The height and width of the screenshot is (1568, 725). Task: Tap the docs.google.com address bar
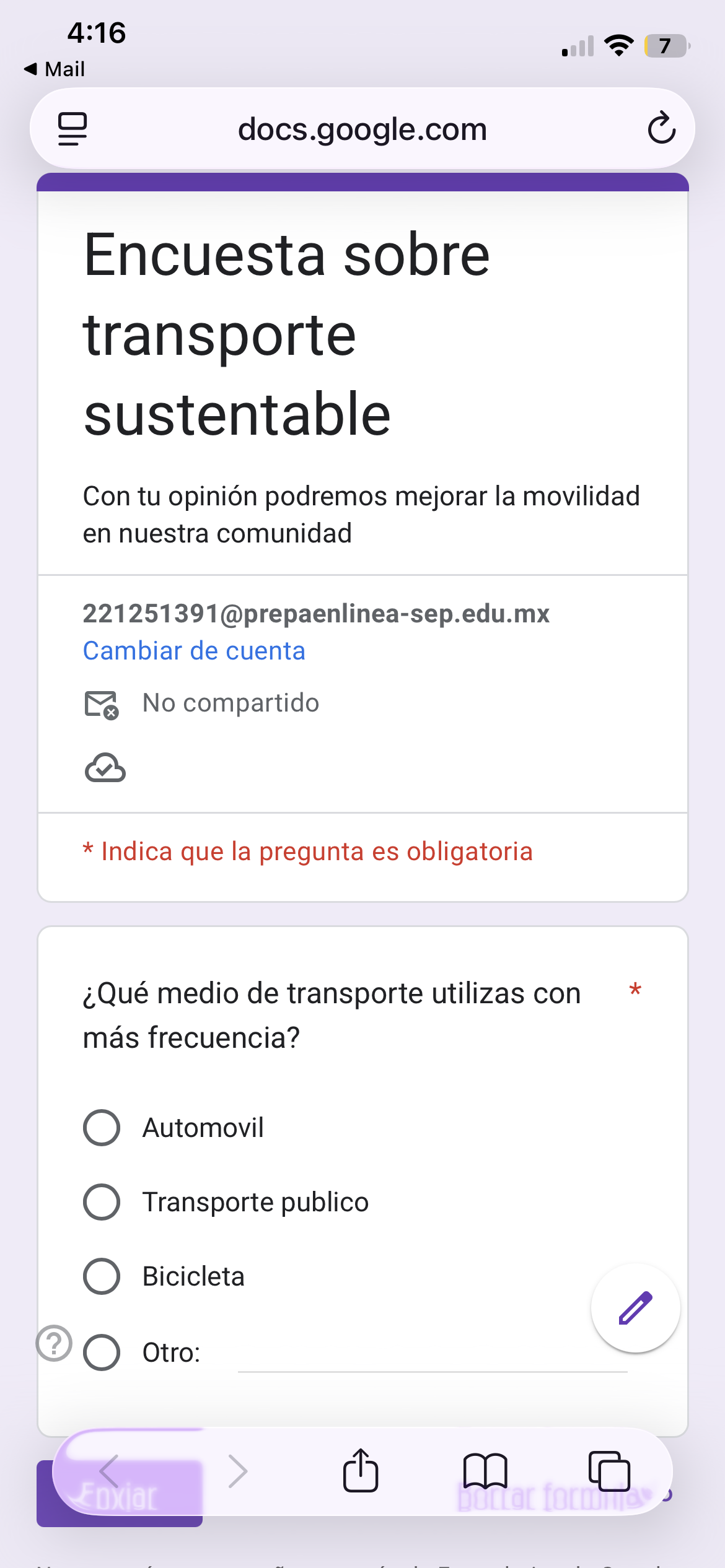click(x=362, y=129)
